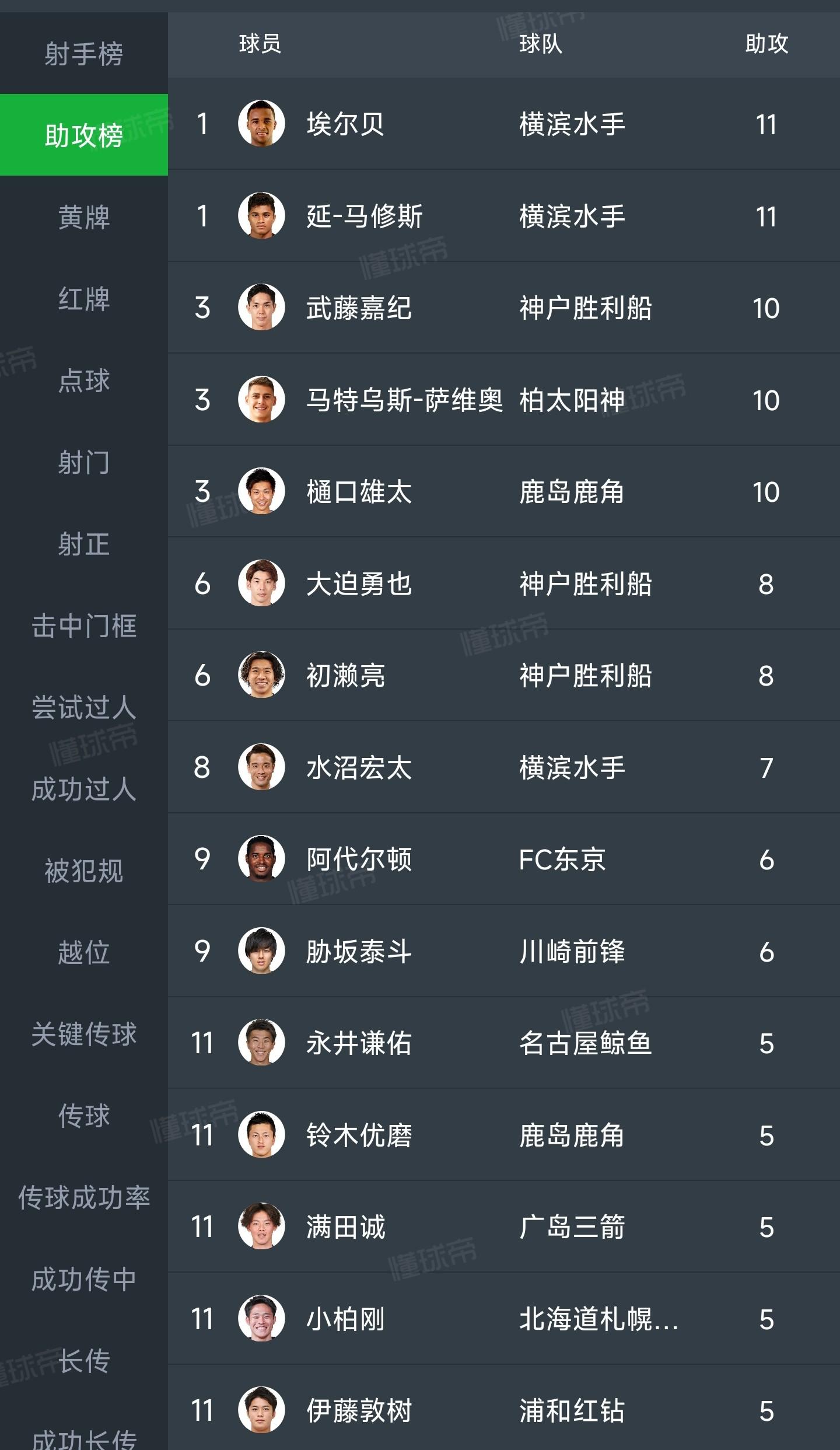
Task: Tap the 大迫勇也 row
Action: point(359,584)
